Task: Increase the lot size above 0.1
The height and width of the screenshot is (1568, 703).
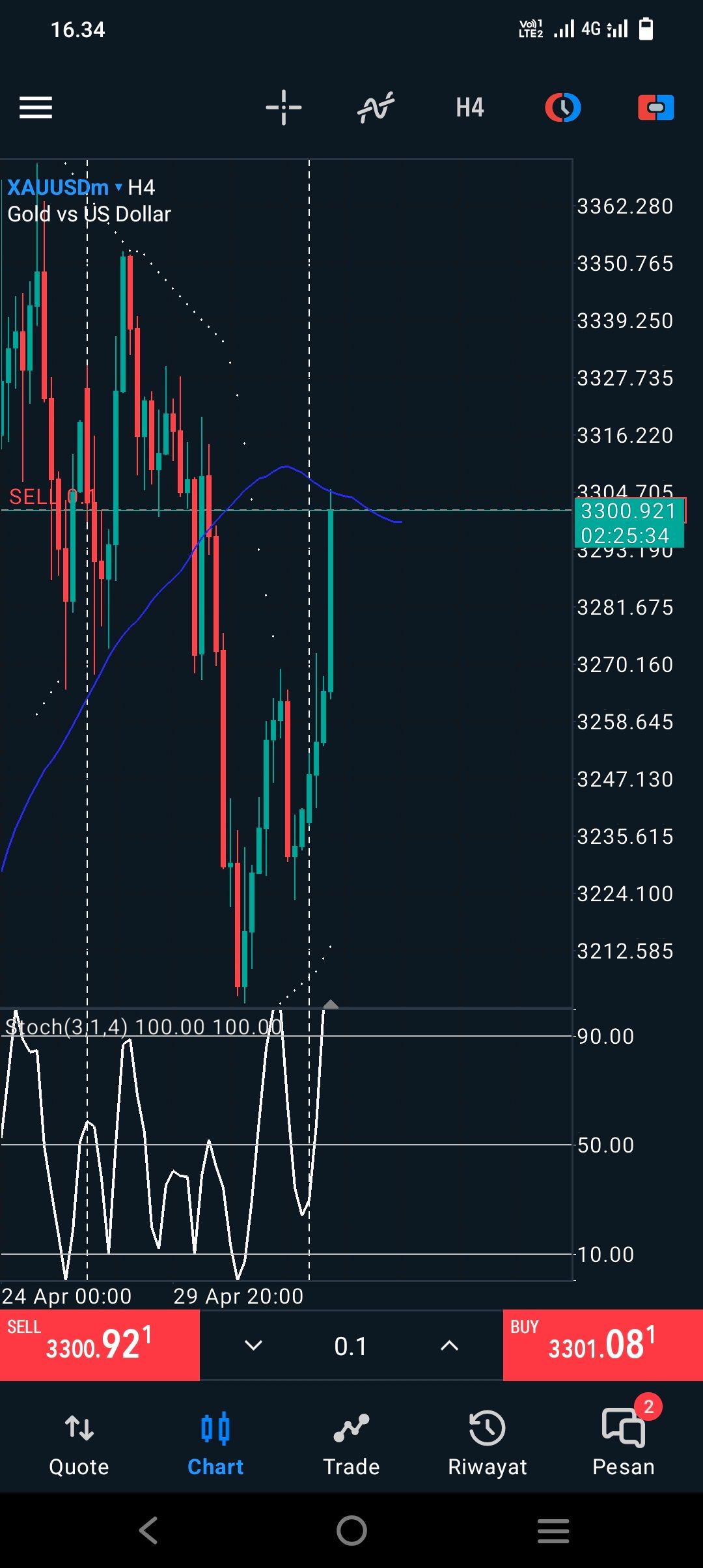Action: 449,1345
